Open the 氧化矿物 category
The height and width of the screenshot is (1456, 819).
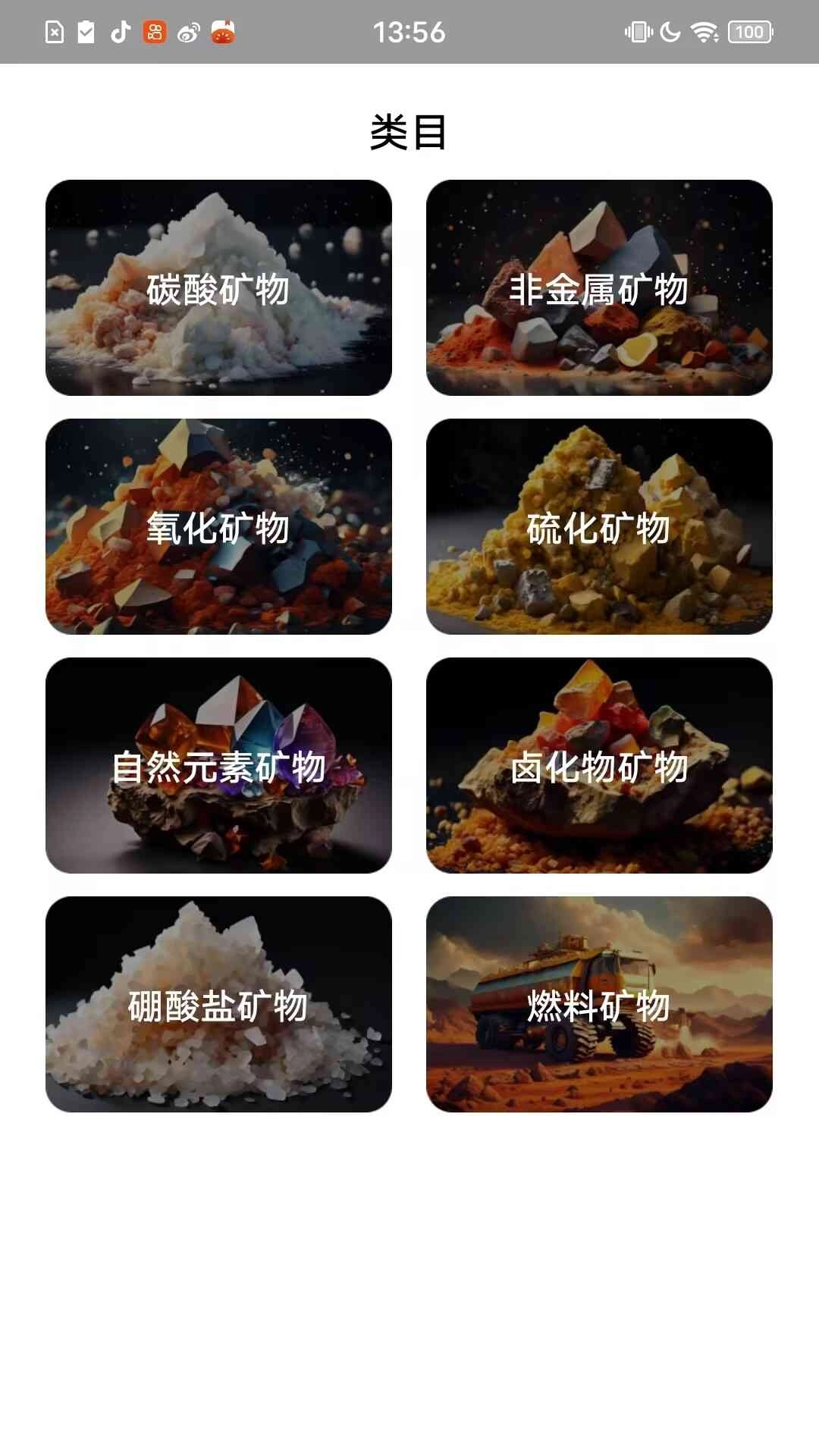[218, 529]
